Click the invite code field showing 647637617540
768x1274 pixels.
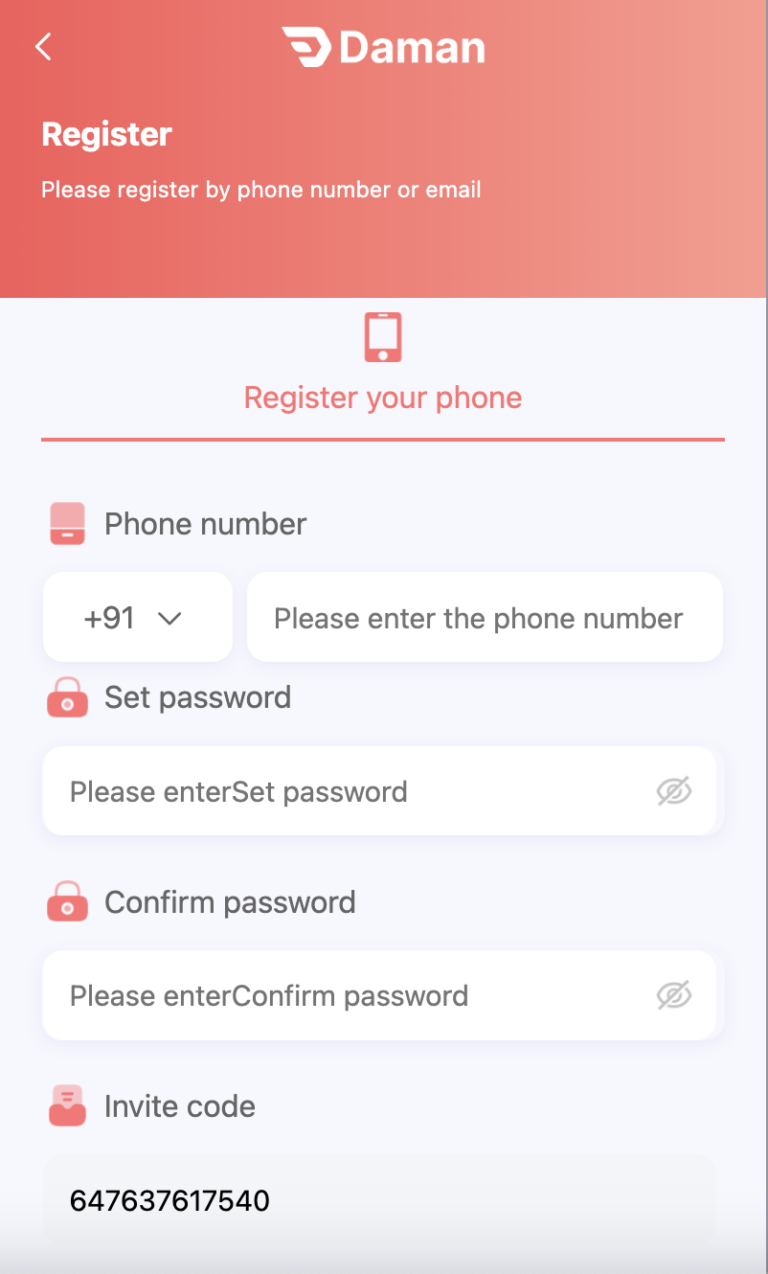[383, 1200]
